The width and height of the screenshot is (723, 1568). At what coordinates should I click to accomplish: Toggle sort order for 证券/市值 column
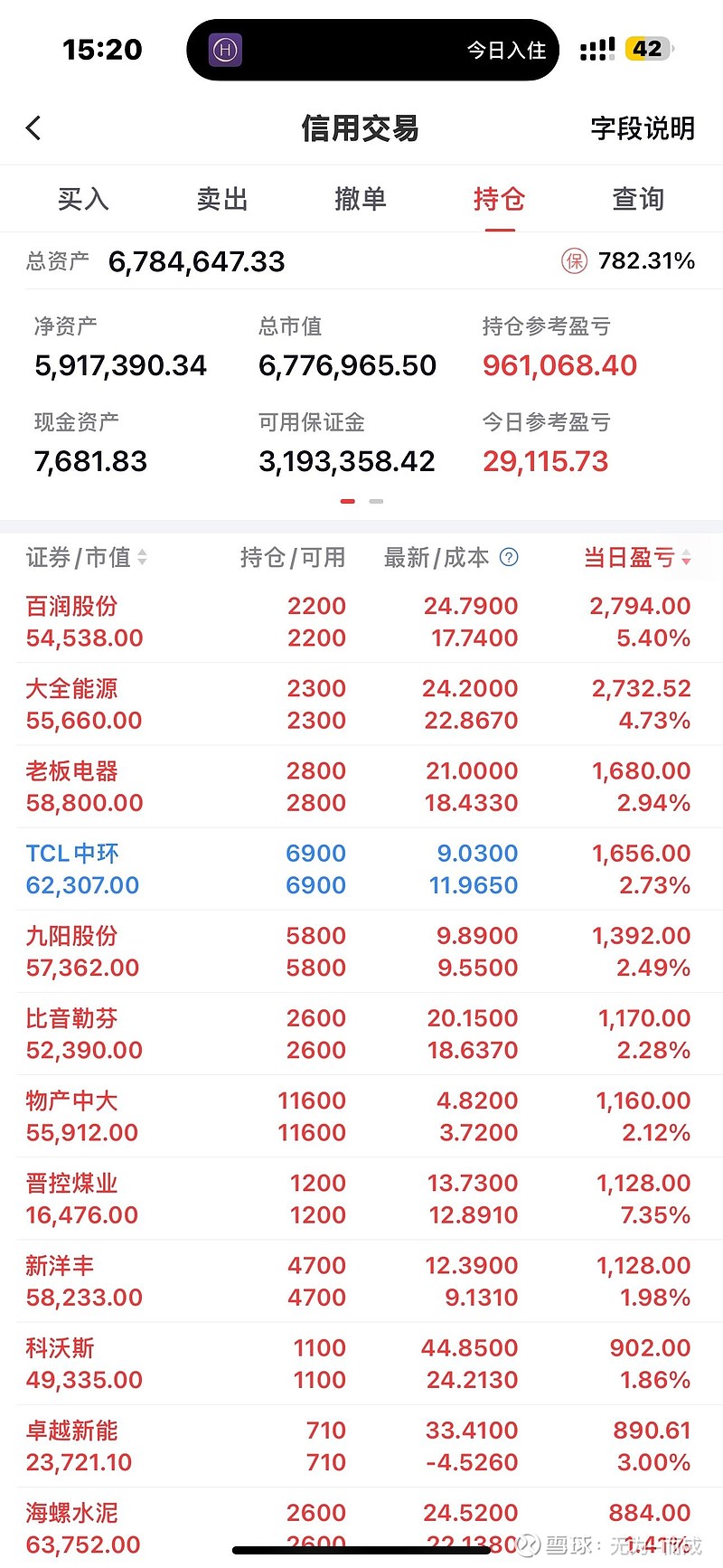(x=143, y=558)
